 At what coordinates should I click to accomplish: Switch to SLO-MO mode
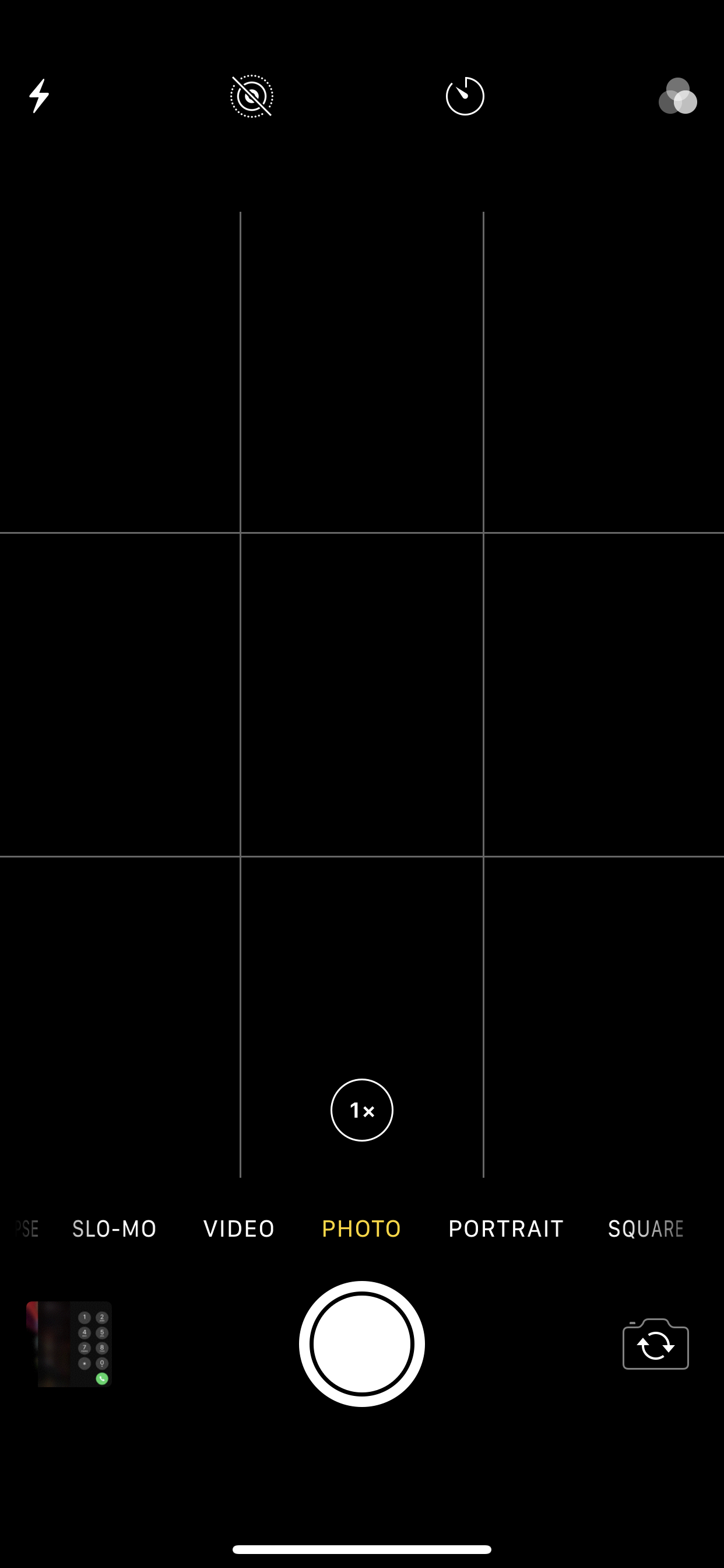pyautogui.click(x=114, y=1228)
